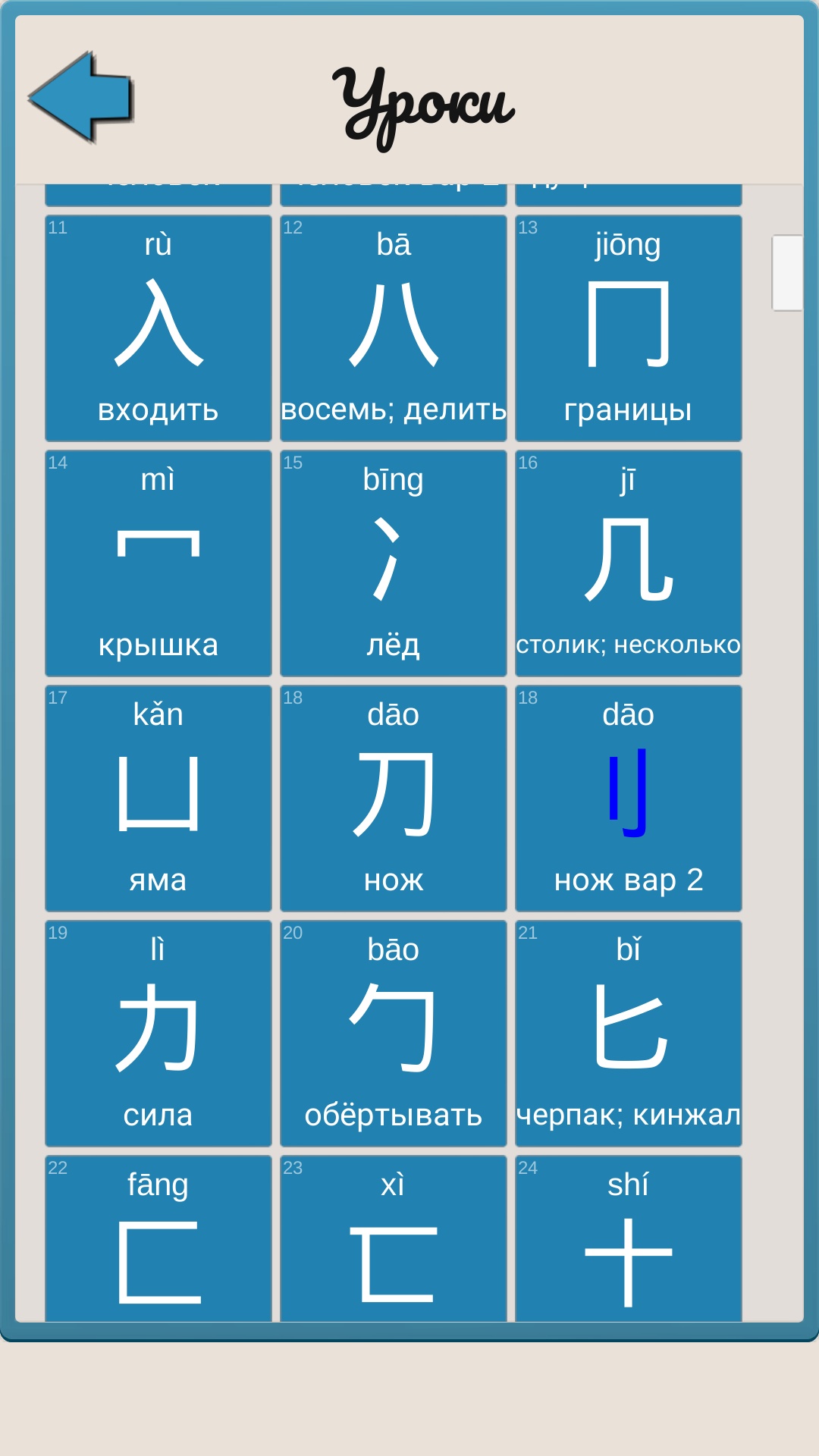Open the dāo 'нож вар 2' card

click(629, 799)
